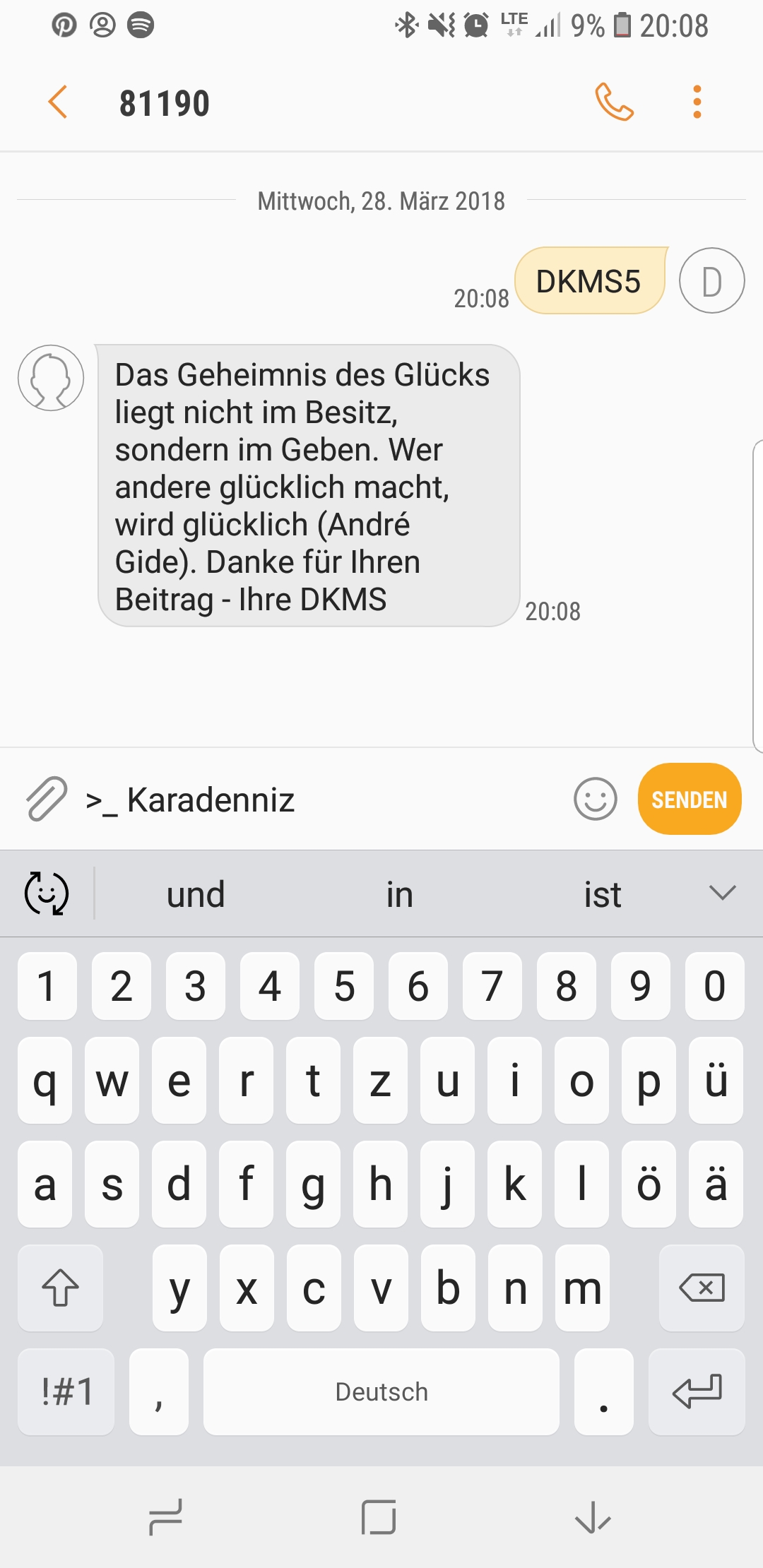Enable shift on the keyboard
763x1568 pixels.
pyautogui.click(x=60, y=1288)
